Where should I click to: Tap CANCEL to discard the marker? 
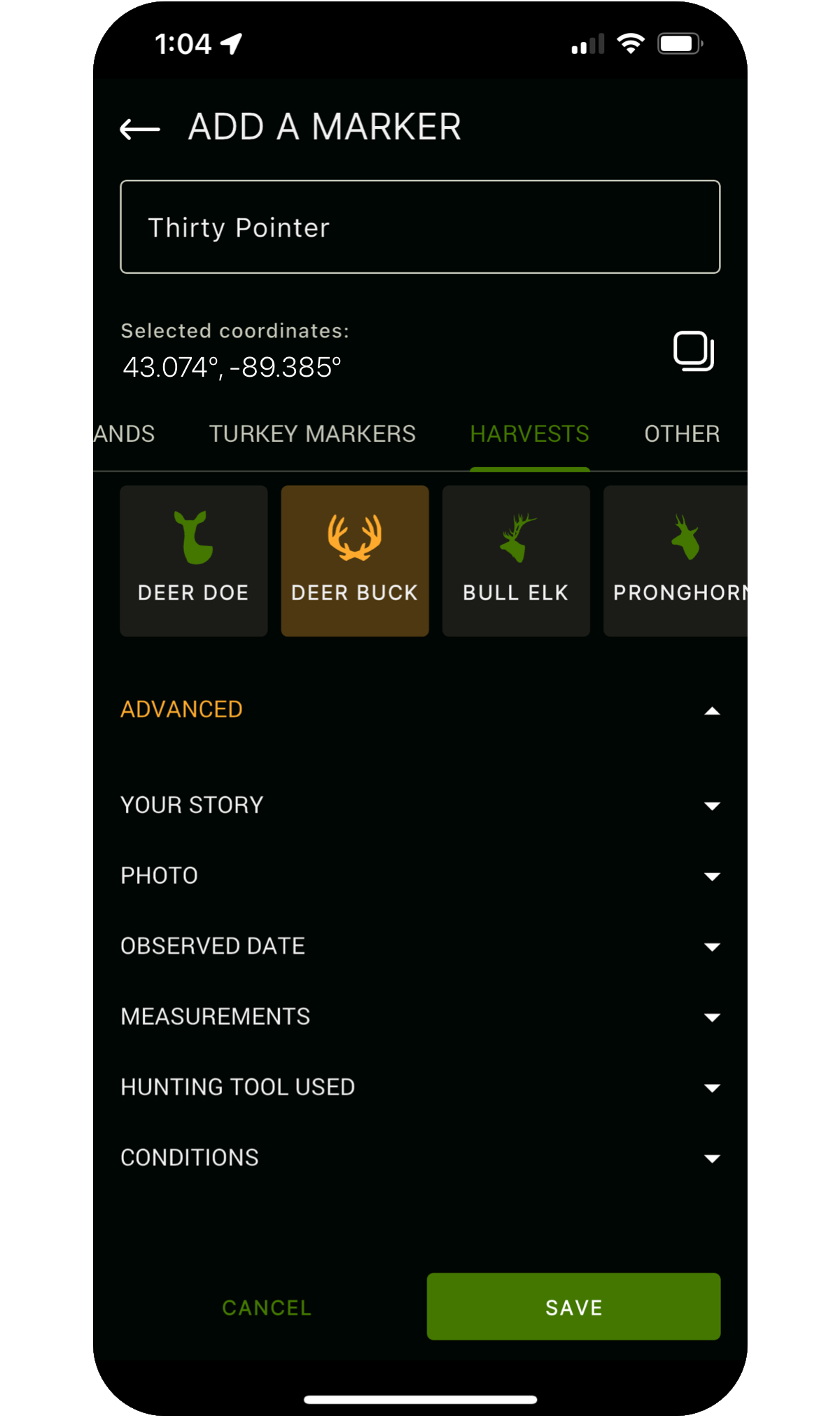click(267, 1307)
